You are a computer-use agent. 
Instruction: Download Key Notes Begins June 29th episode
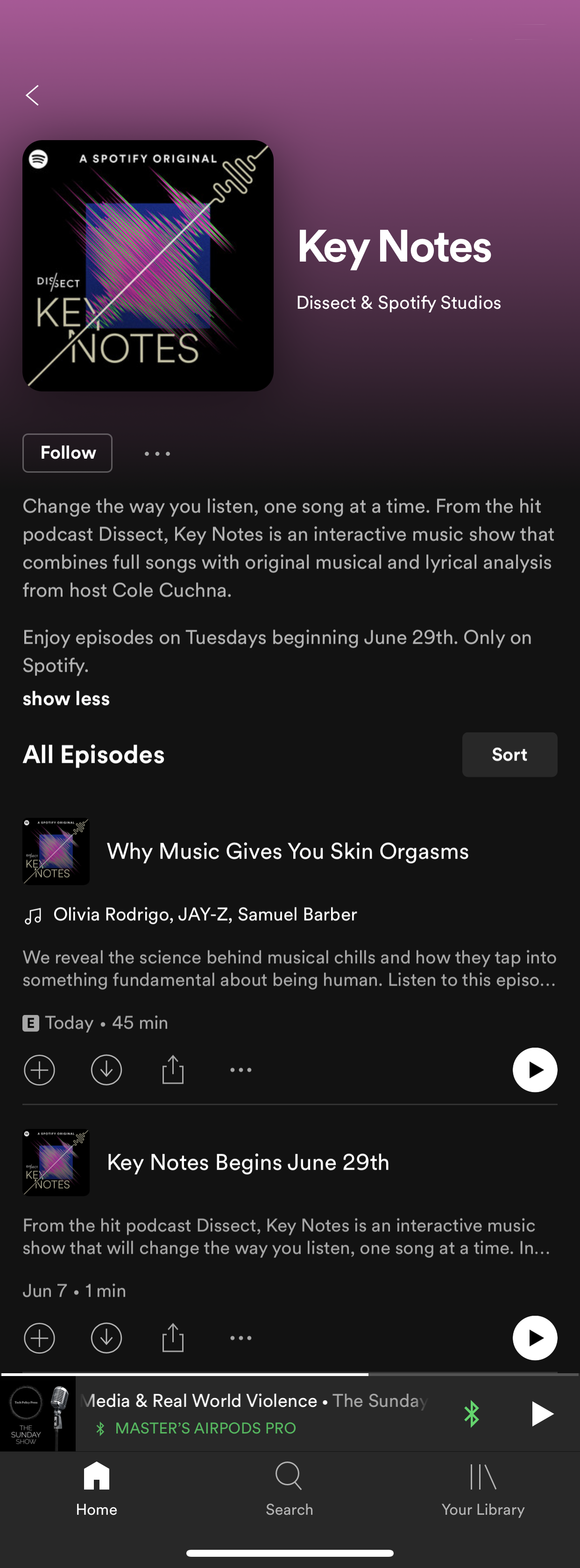106,1338
